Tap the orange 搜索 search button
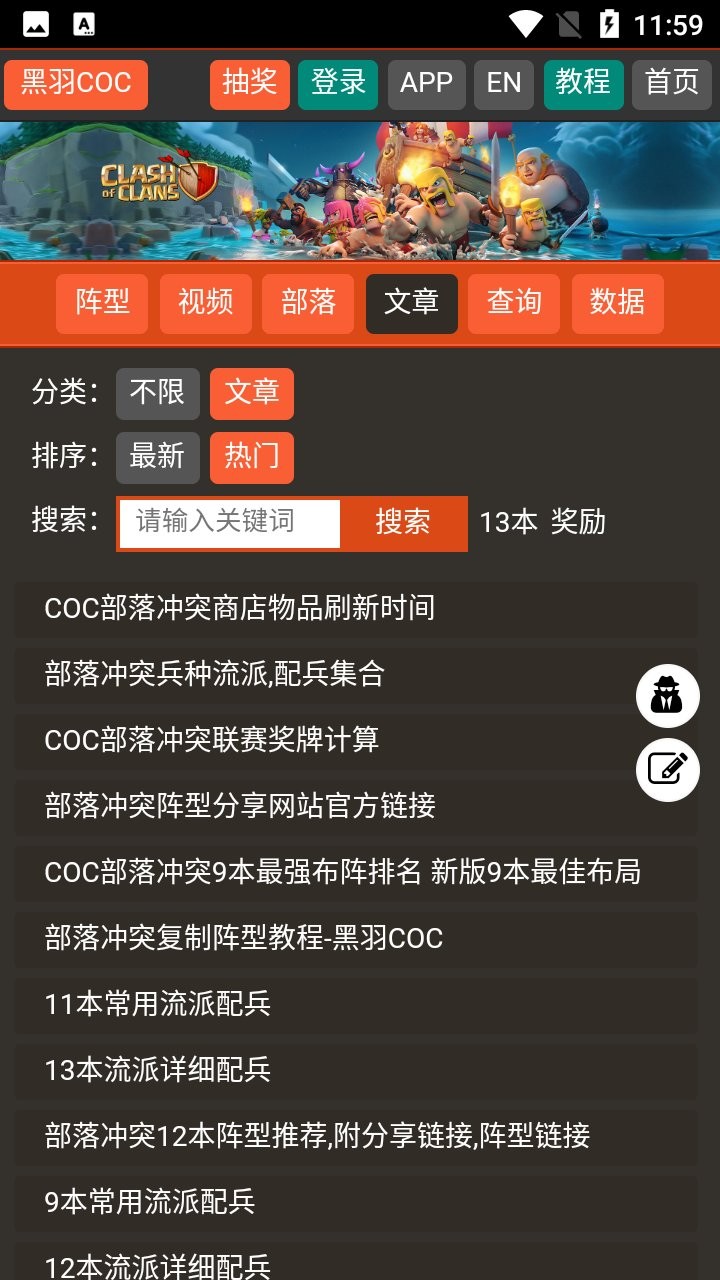The width and height of the screenshot is (720, 1280). (403, 523)
